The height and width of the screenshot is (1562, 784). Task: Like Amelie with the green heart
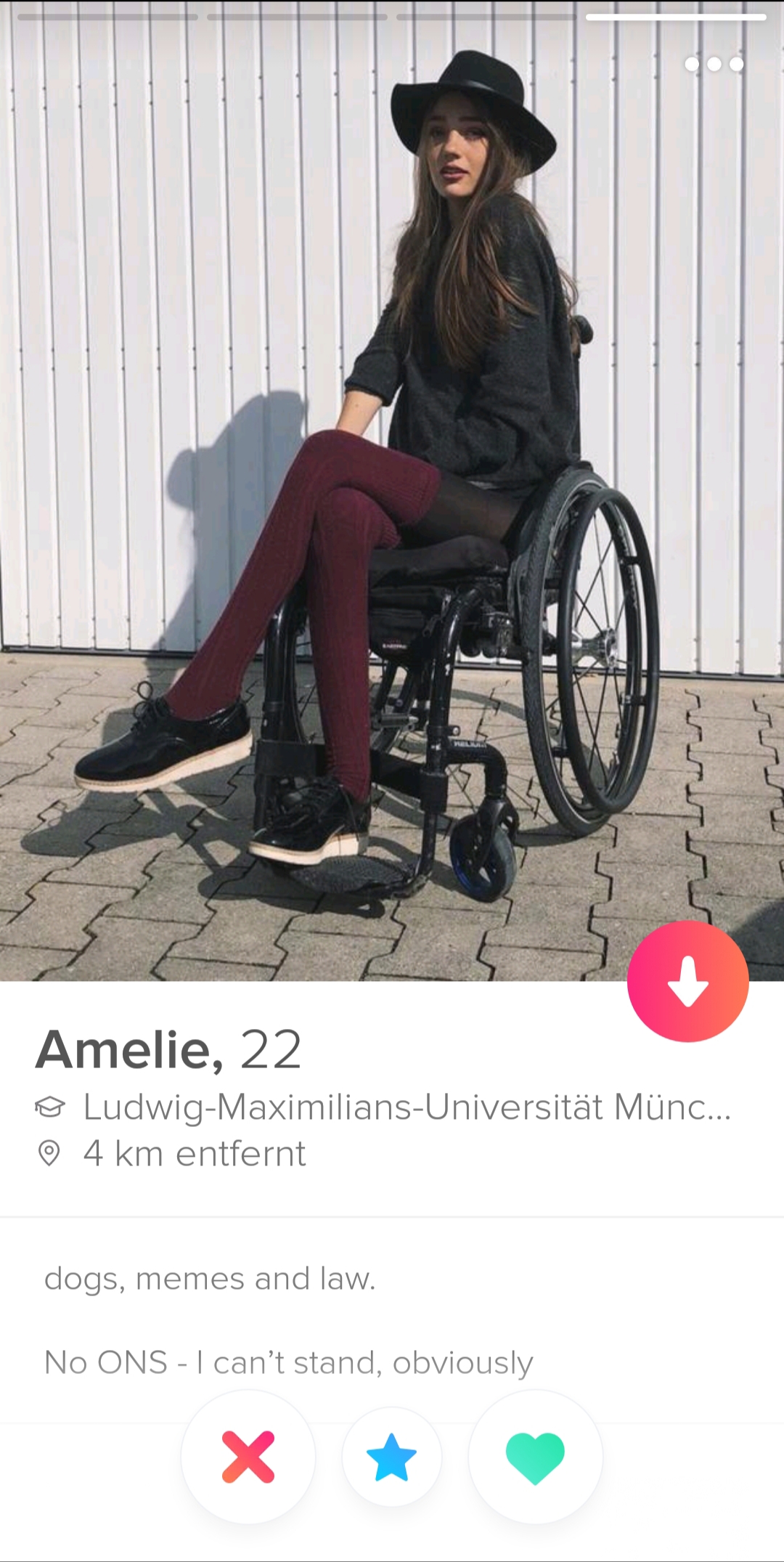point(535,1456)
